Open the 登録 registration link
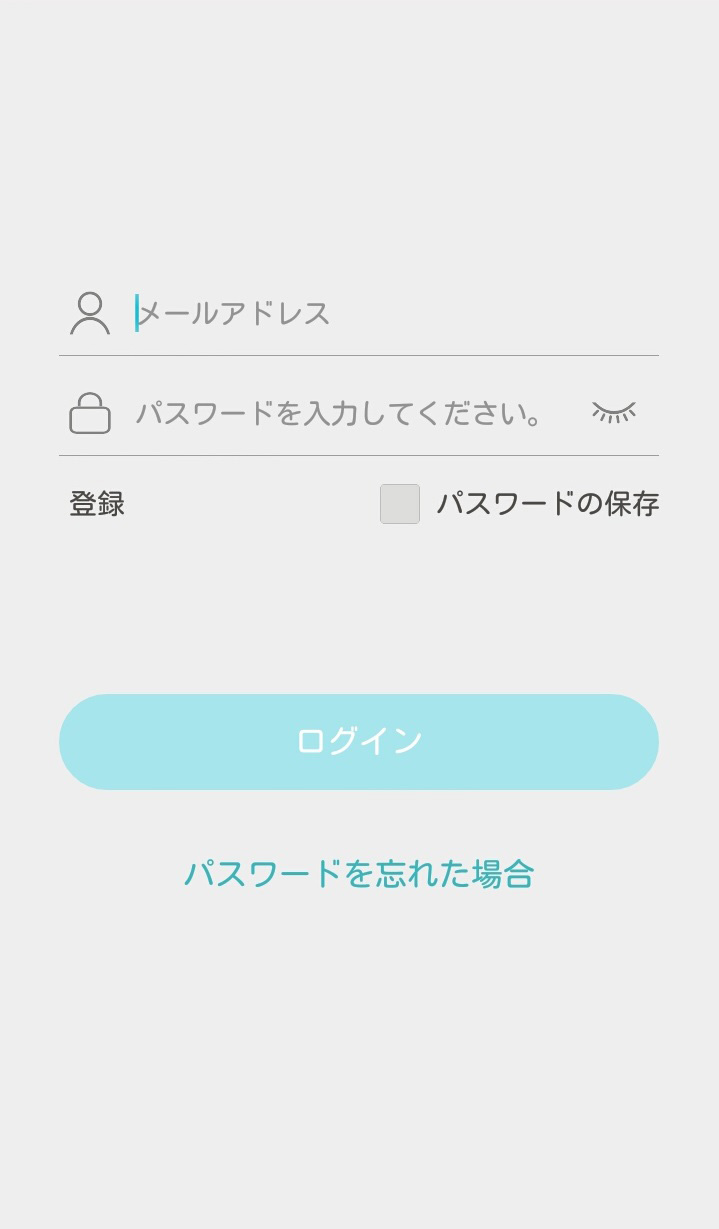 97,504
